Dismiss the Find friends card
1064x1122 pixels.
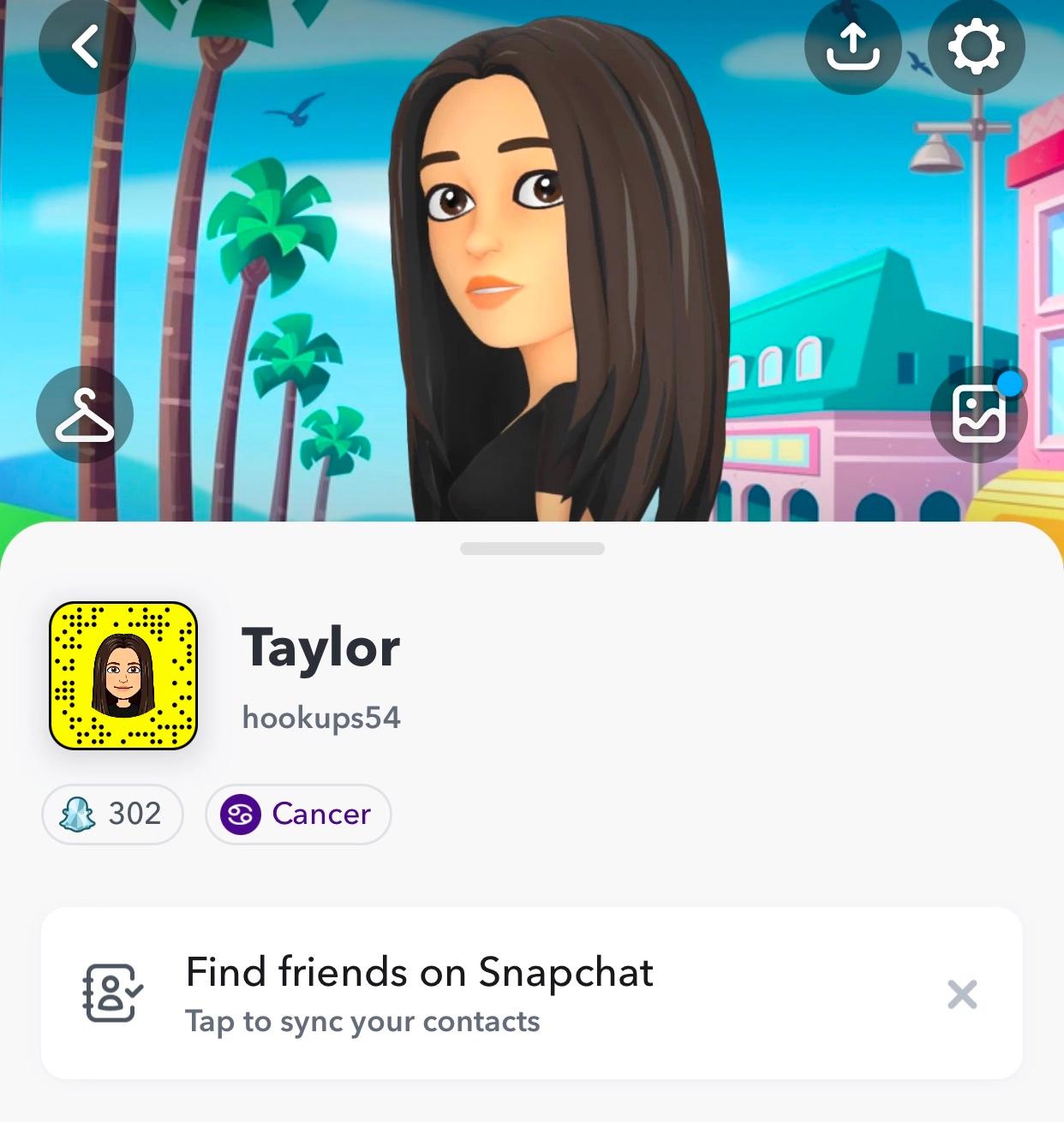pos(962,994)
